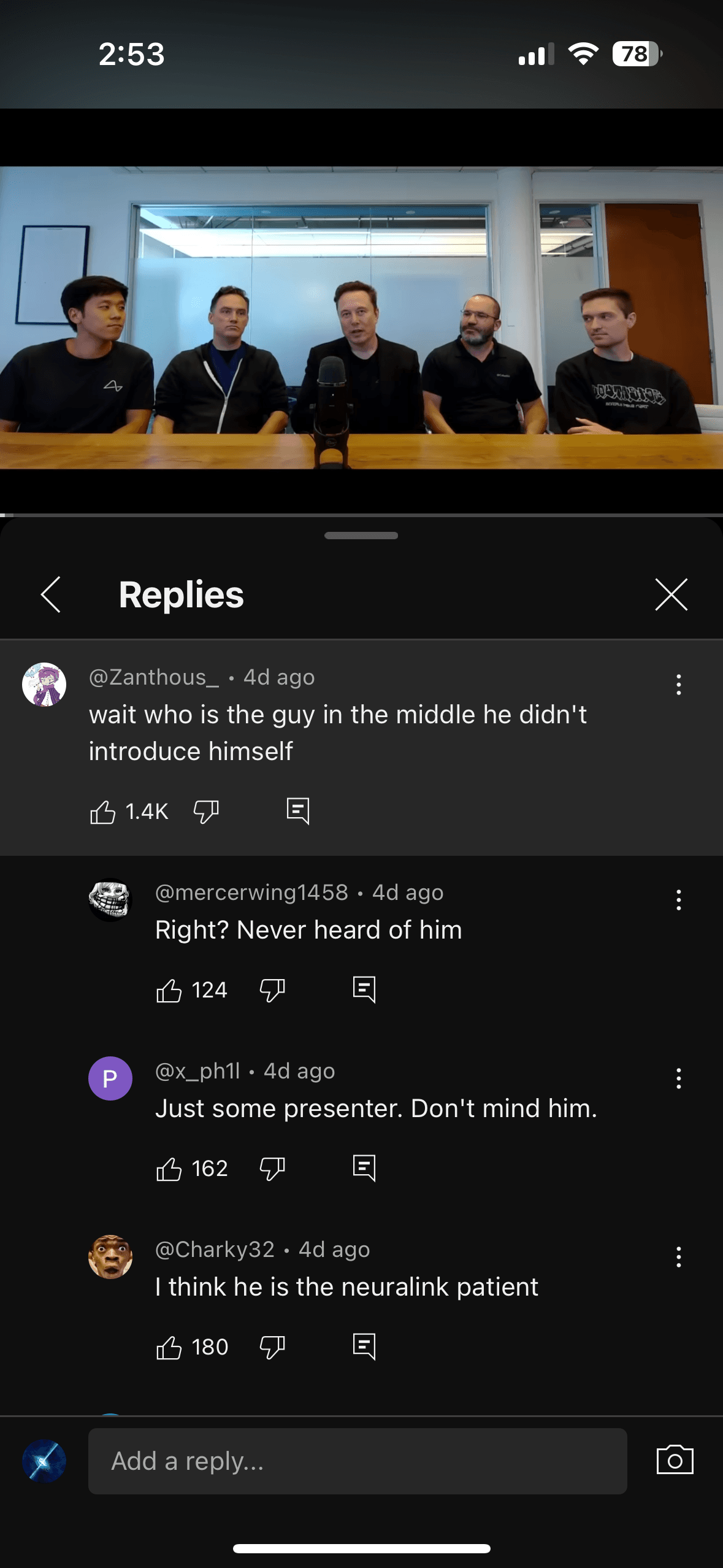Screen dimensions: 723x1568
Task: Like the comment by @Zanthous_
Action: [x=103, y=812]
